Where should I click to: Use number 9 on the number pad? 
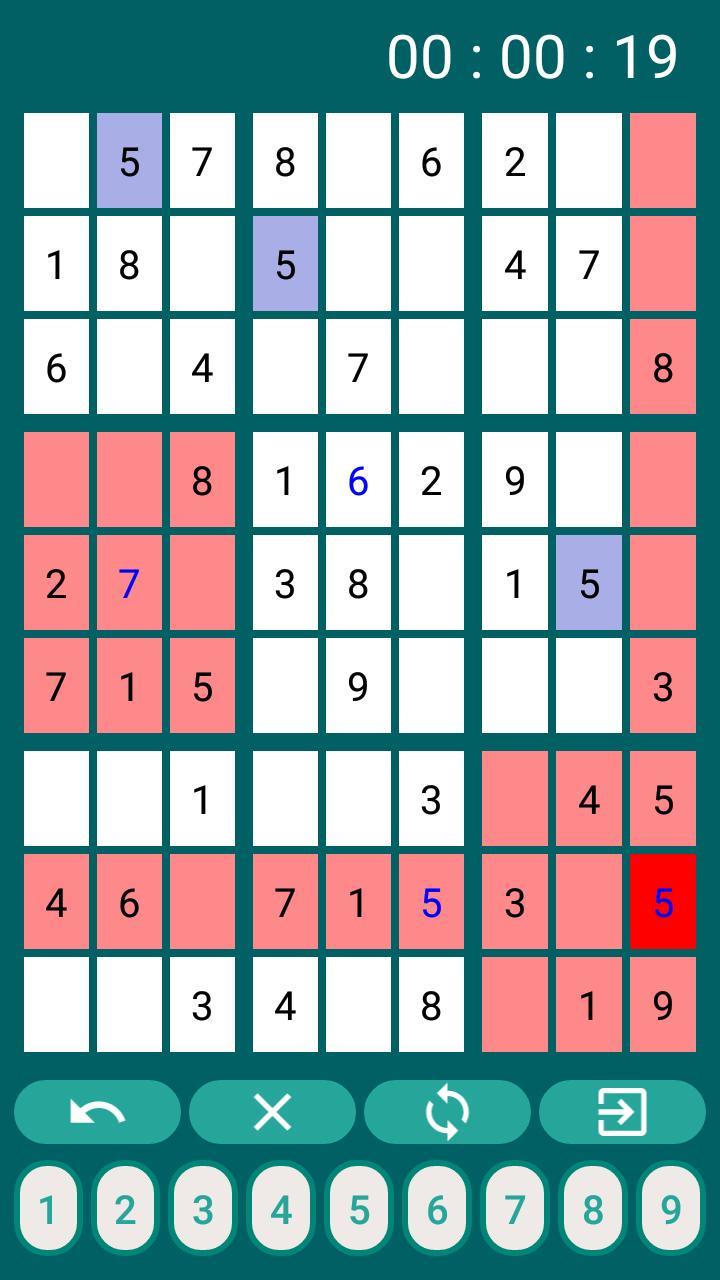point(671,1209)
